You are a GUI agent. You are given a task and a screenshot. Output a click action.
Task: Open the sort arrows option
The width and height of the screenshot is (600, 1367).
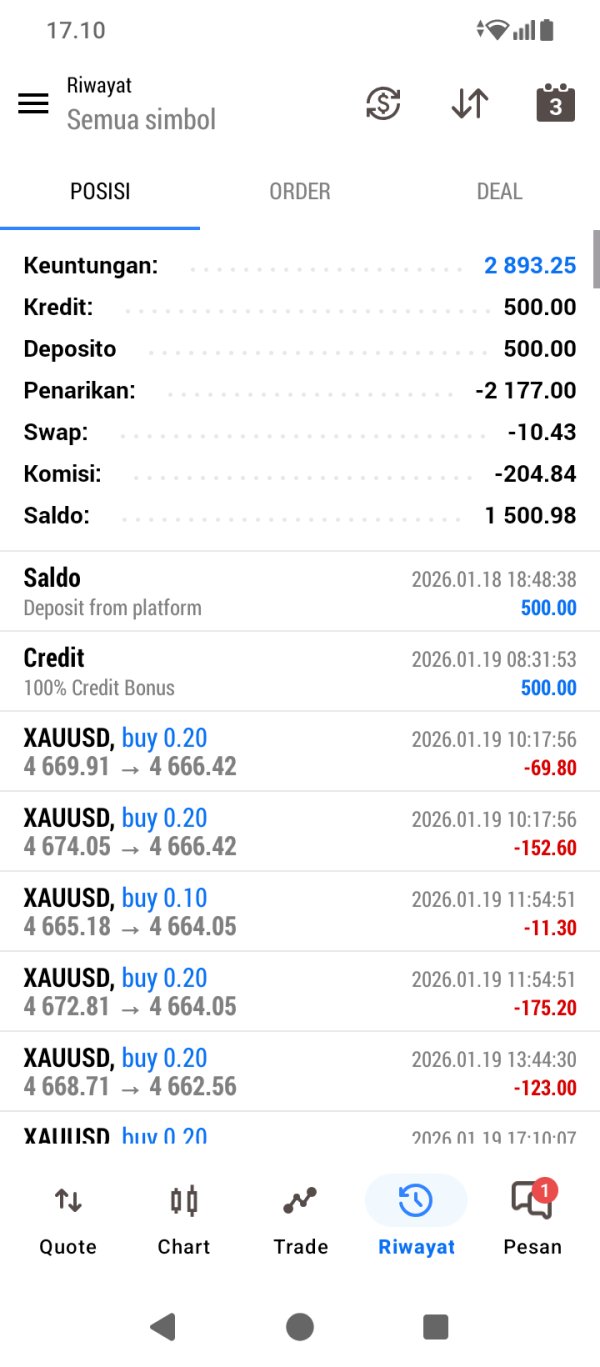coord(469,104)
